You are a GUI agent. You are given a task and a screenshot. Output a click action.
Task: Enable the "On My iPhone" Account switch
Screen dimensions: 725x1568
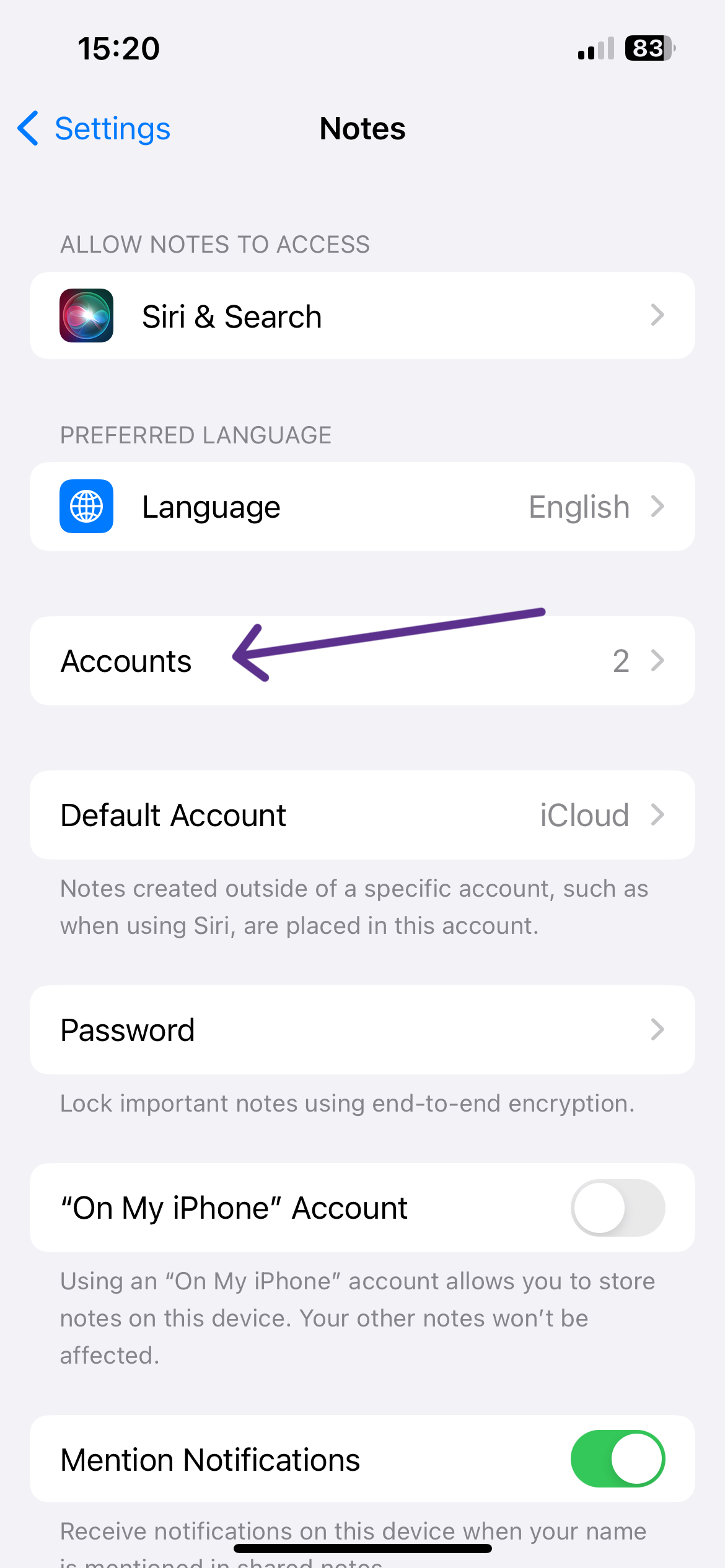coord(617,1208)
